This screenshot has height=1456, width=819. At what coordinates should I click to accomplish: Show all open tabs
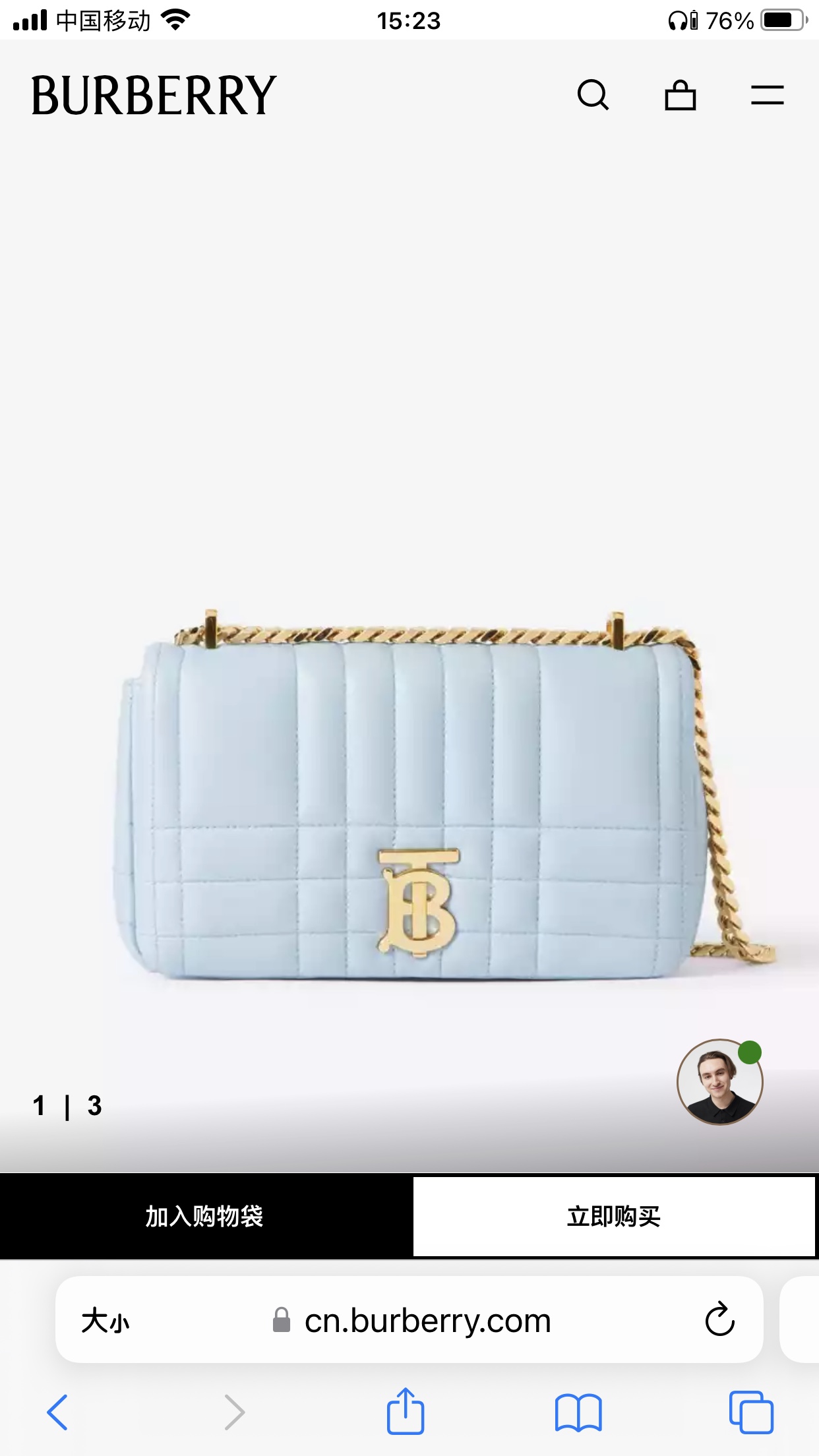tap(750, 1412)
